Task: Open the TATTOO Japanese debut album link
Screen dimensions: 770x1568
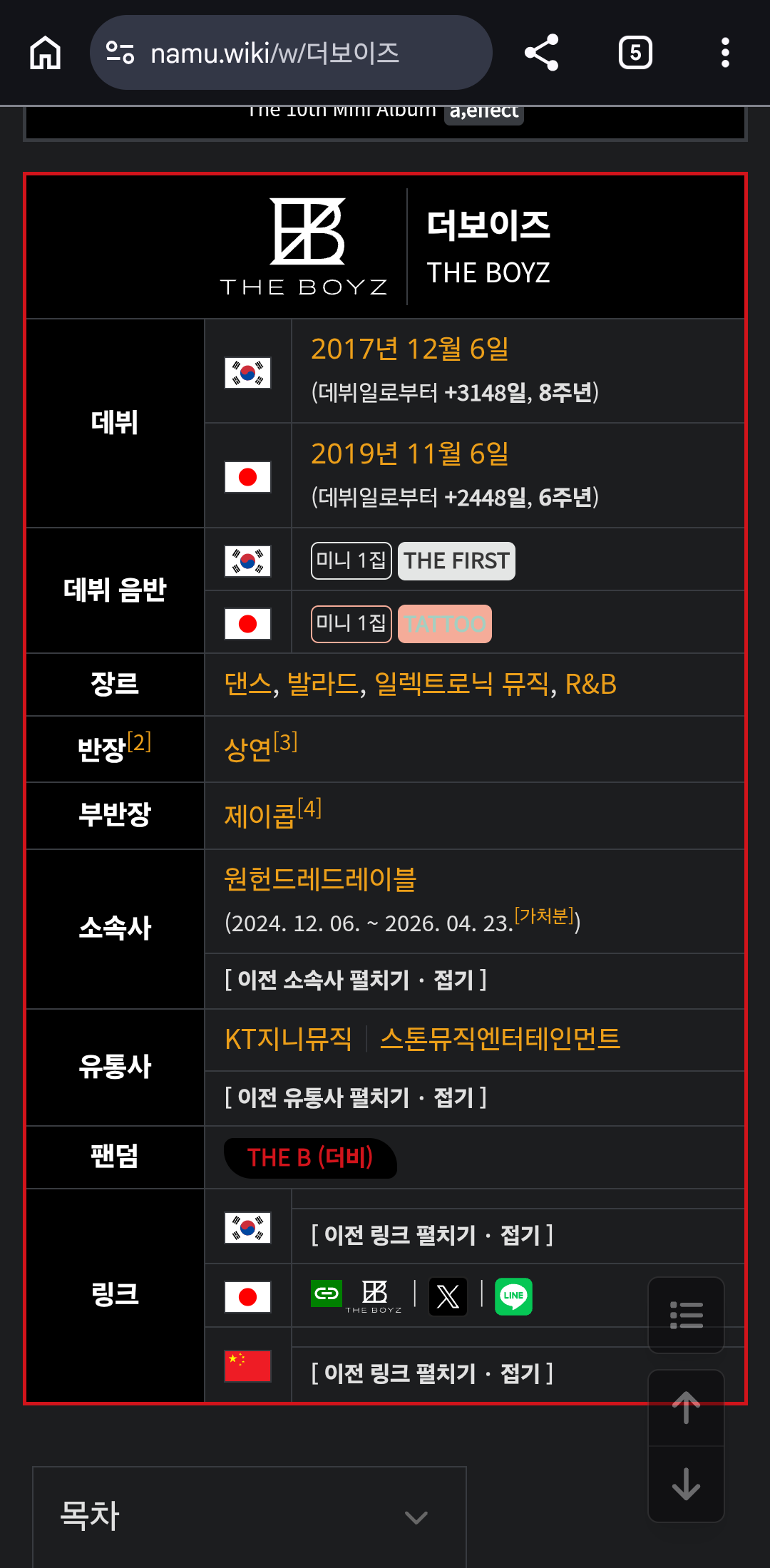Action: coord(445,624)
